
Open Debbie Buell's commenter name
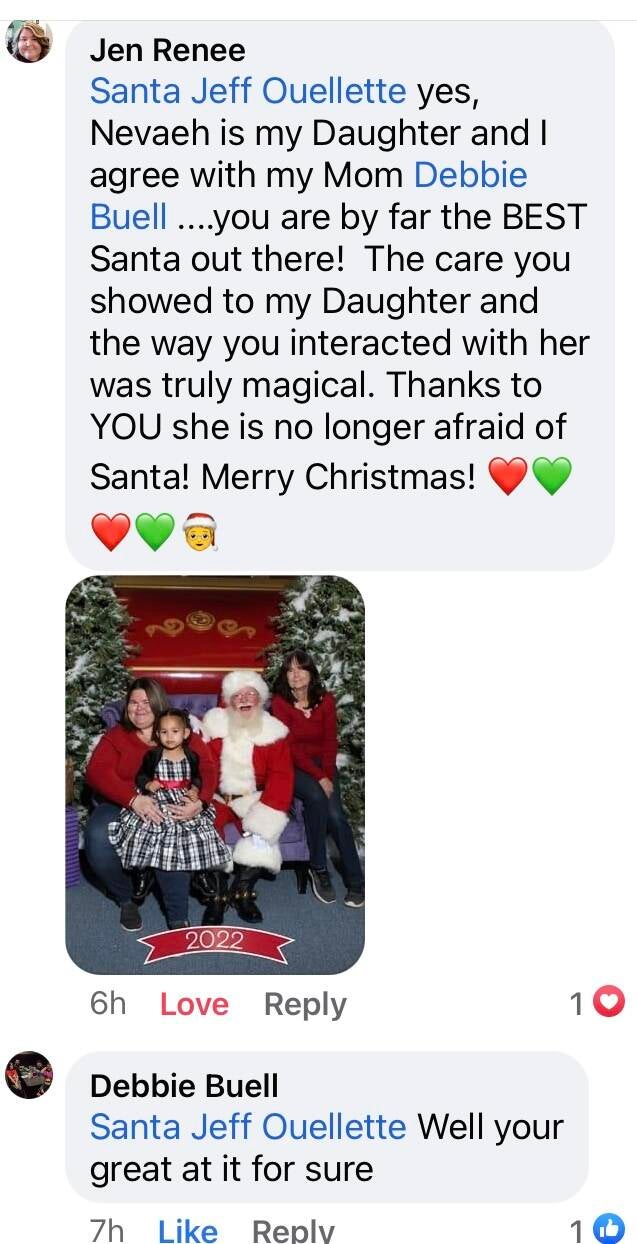[x=184, y=1085]
